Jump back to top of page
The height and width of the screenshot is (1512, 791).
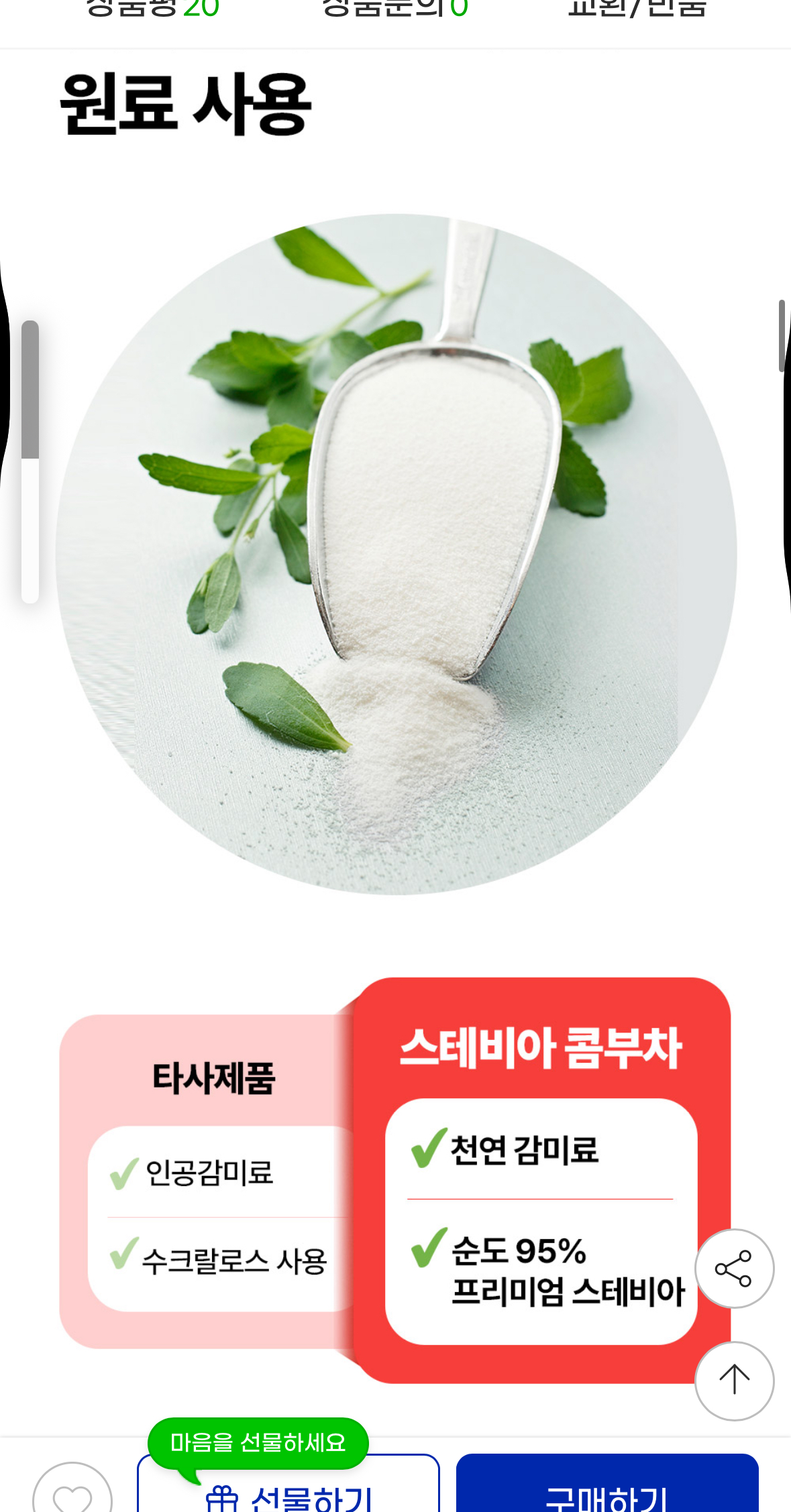tap(734, 1381)
